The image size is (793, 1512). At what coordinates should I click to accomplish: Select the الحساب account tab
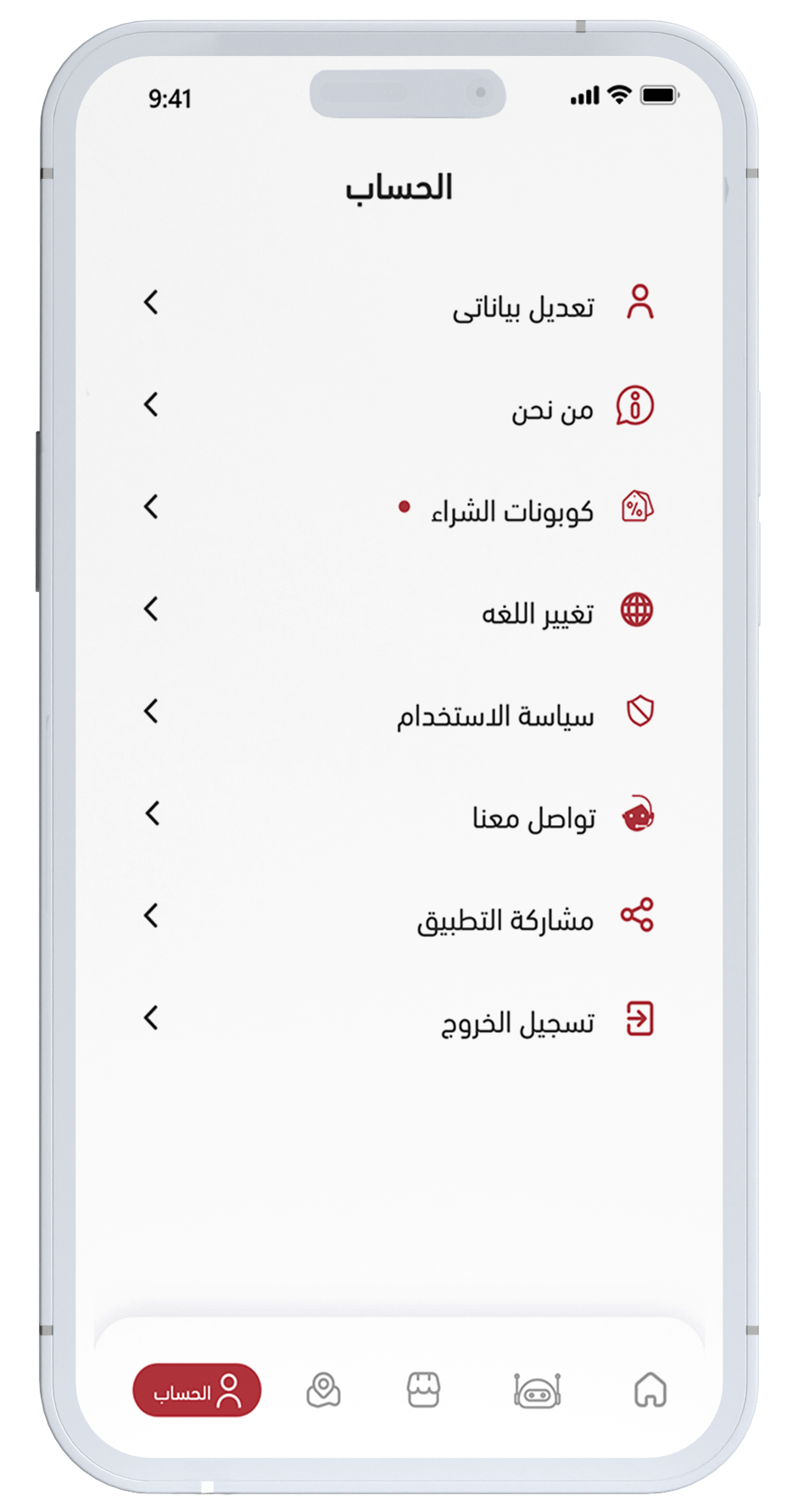coord(197,1391)
